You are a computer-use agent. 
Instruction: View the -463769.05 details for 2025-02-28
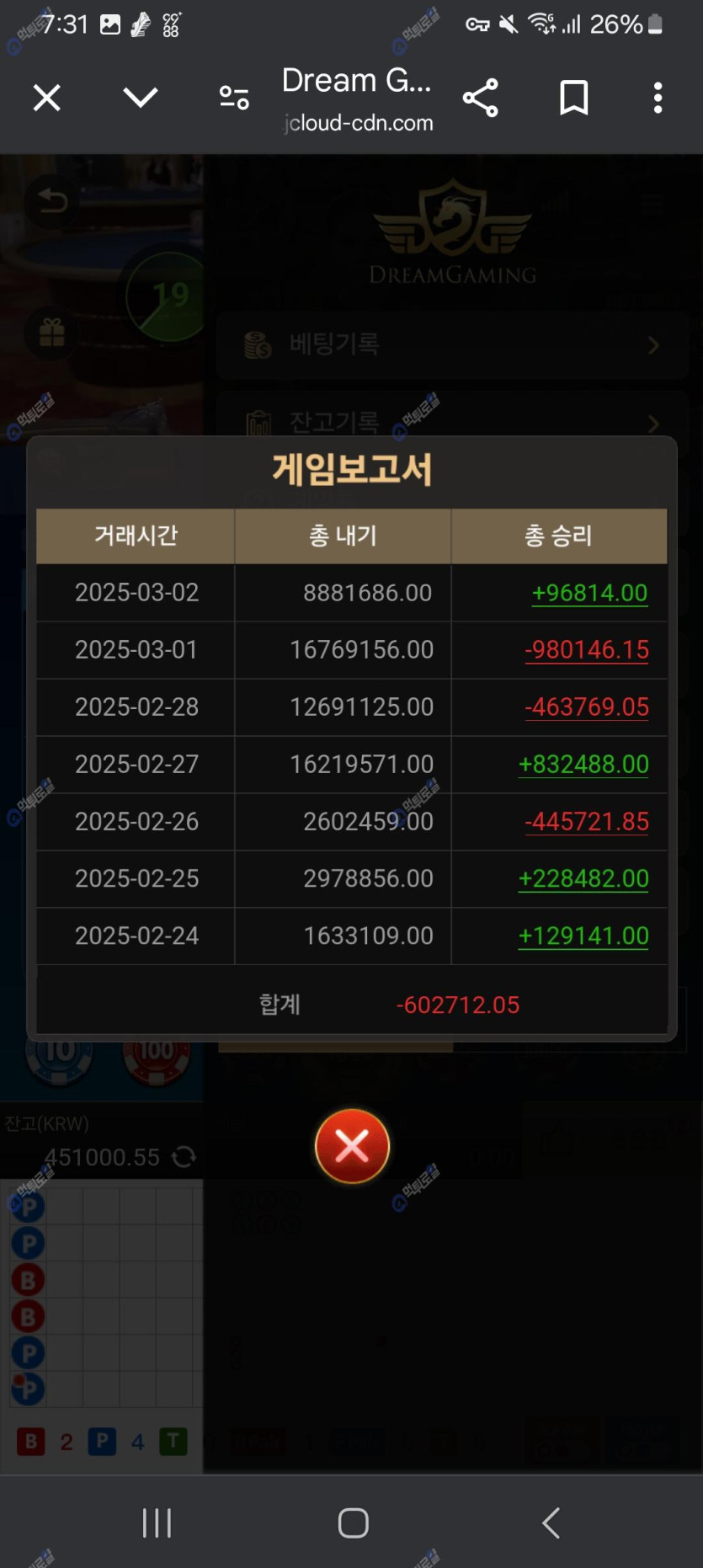click(x=586, y=707)
